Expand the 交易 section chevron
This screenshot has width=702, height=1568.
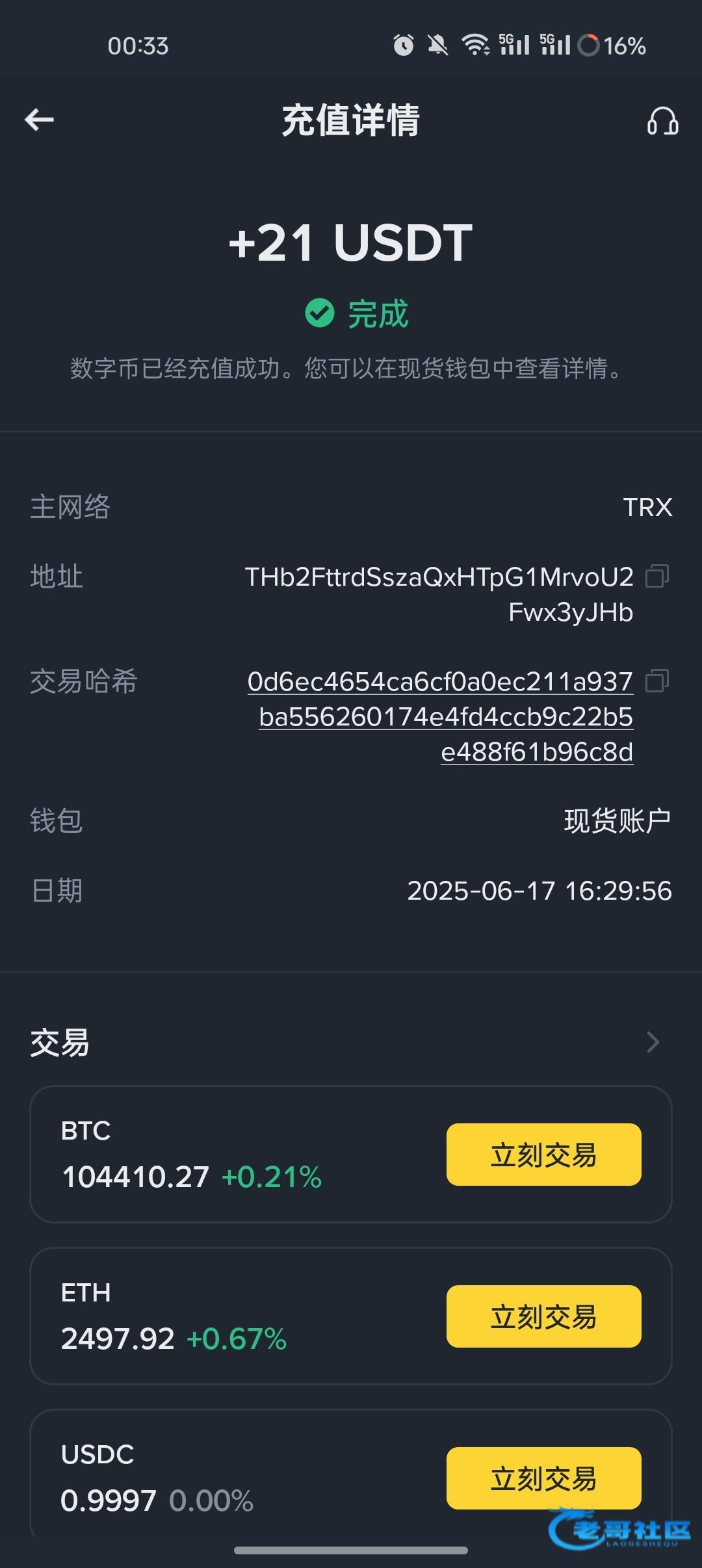coord(653,1042)
